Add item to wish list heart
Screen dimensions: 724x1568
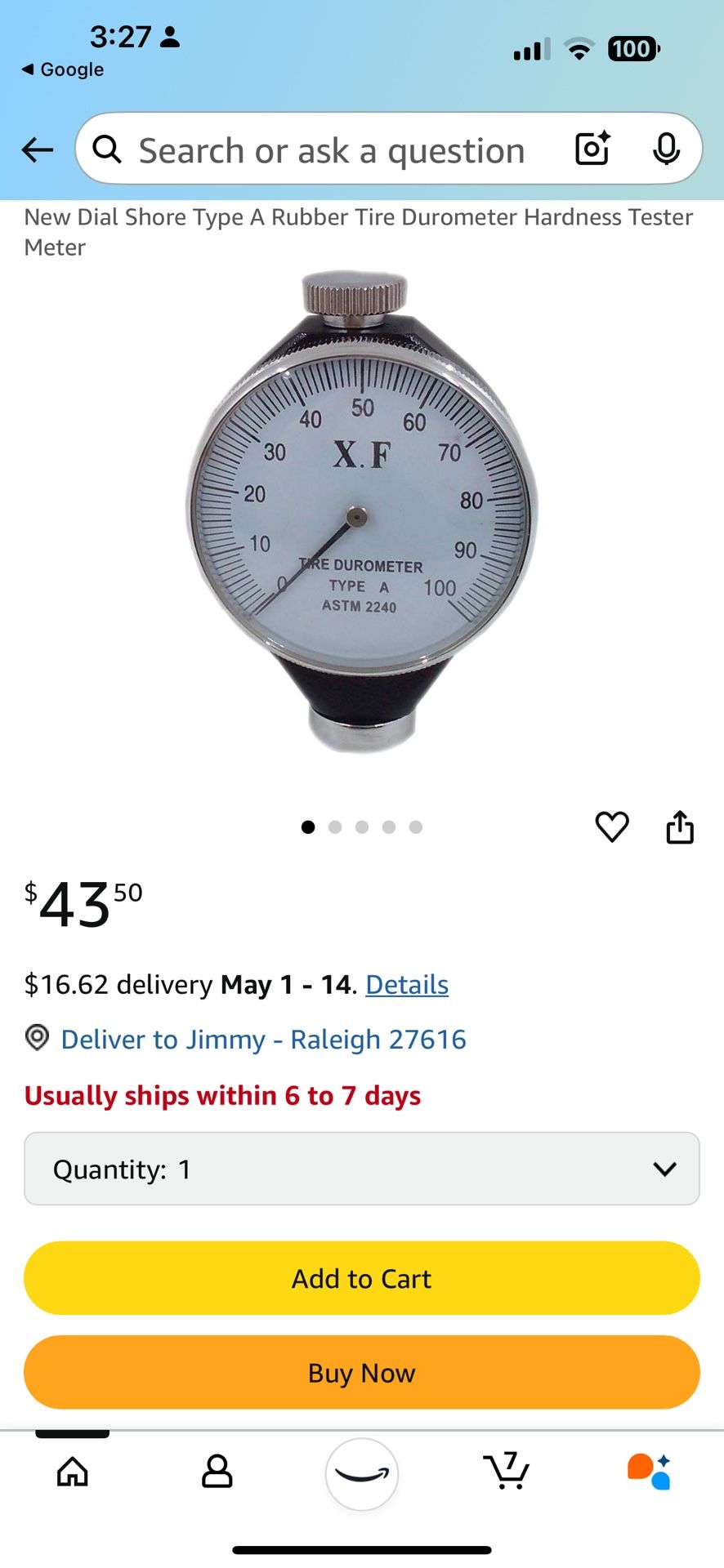(x=611, y=826)
